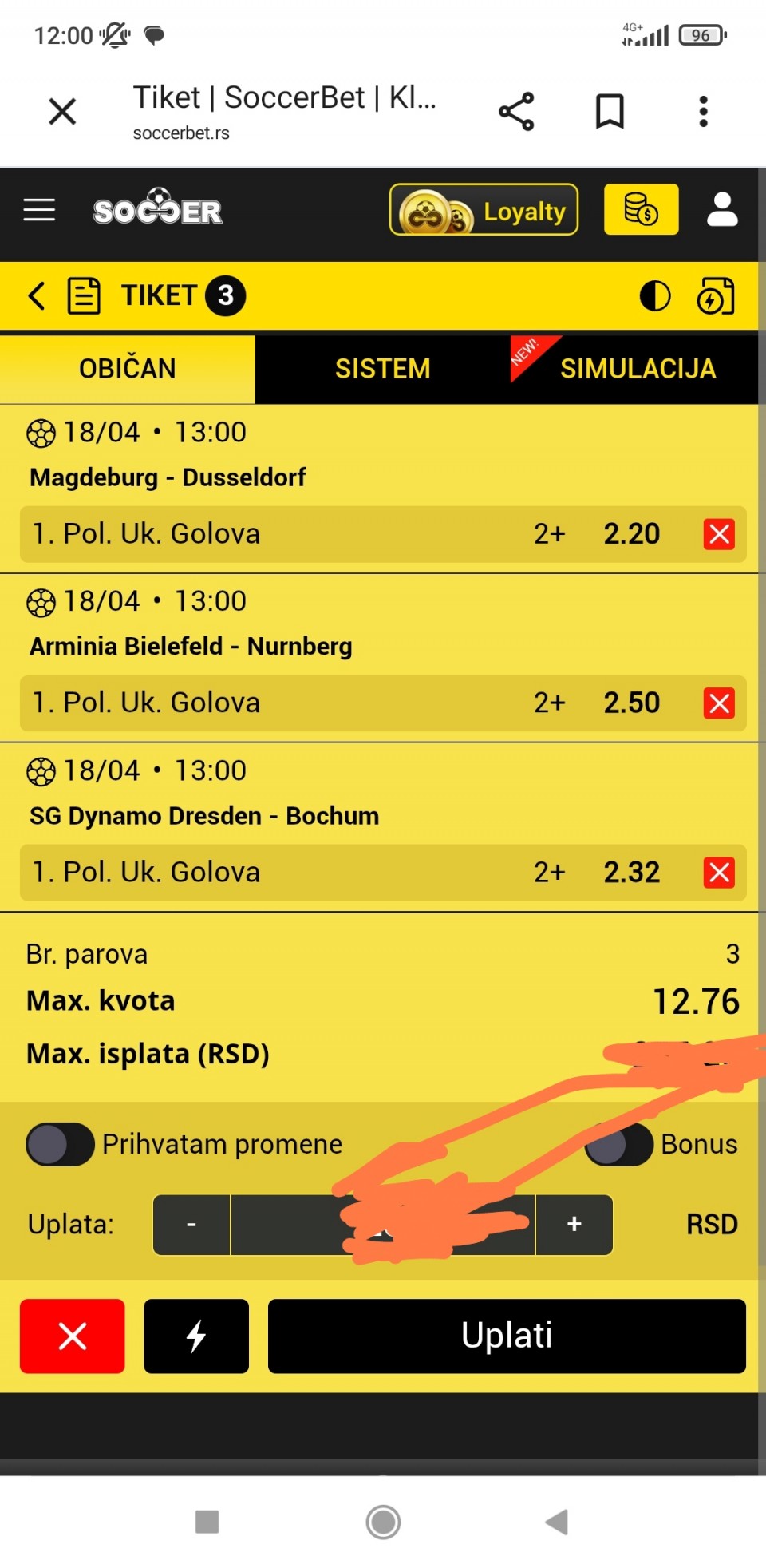Close the browser tab with the X
Image resolution: width=766 pixels, height=1568 pixels.
(x=62, y=112)
